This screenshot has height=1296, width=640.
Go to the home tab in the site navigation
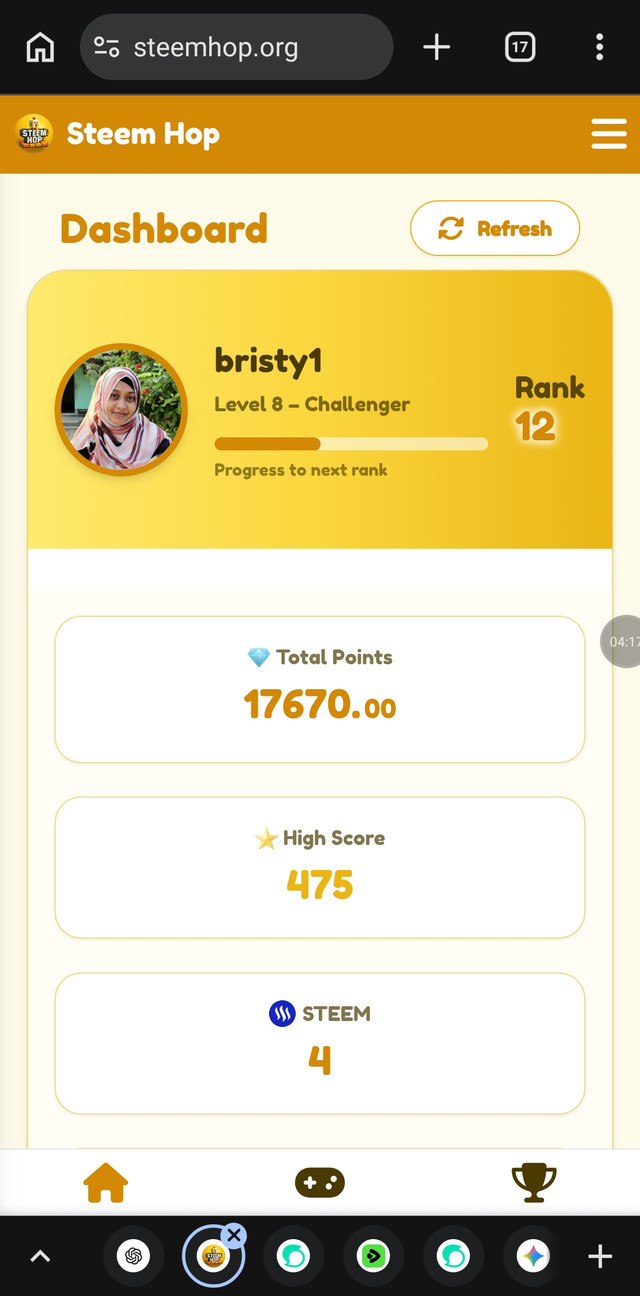106,1183
